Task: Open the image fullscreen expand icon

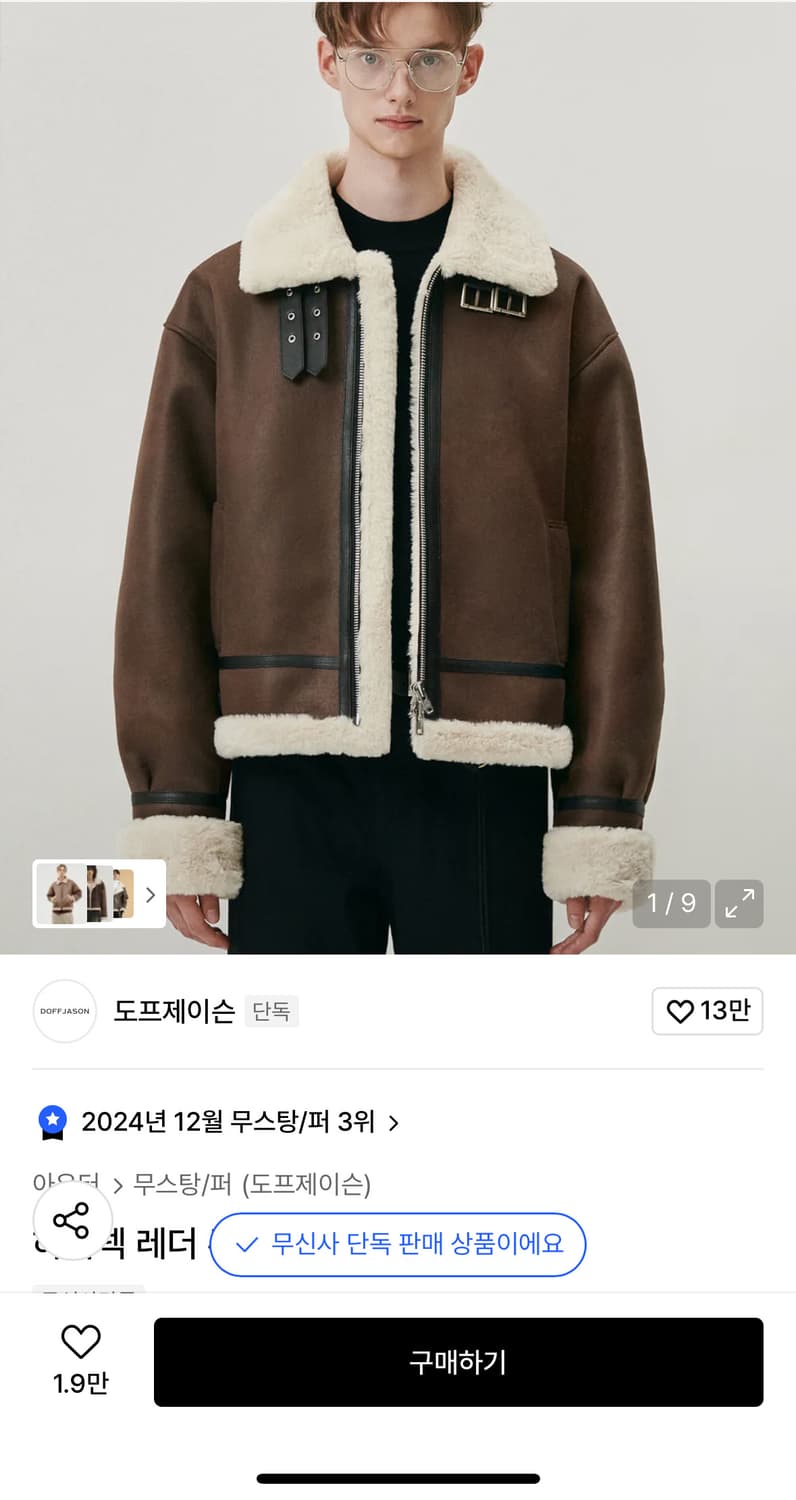Action: click(738, 904)
